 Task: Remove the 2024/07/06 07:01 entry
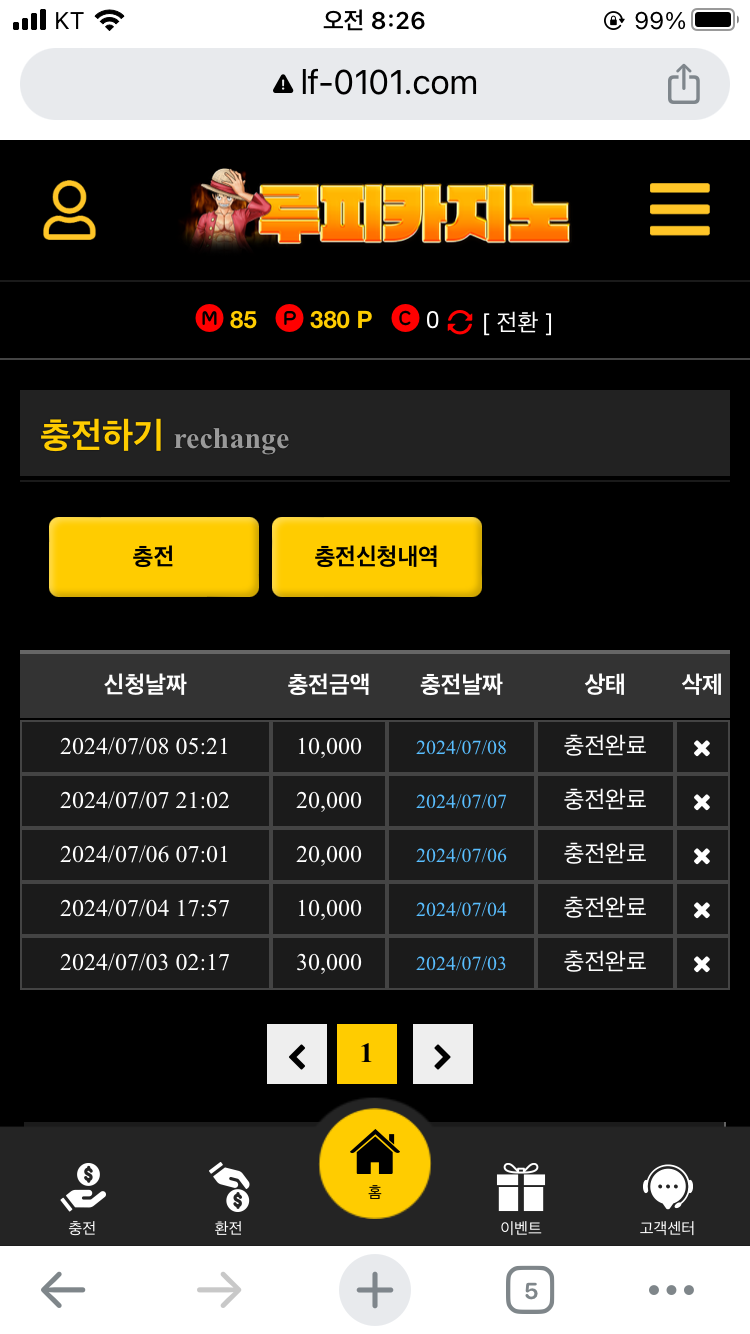point(702,855)
